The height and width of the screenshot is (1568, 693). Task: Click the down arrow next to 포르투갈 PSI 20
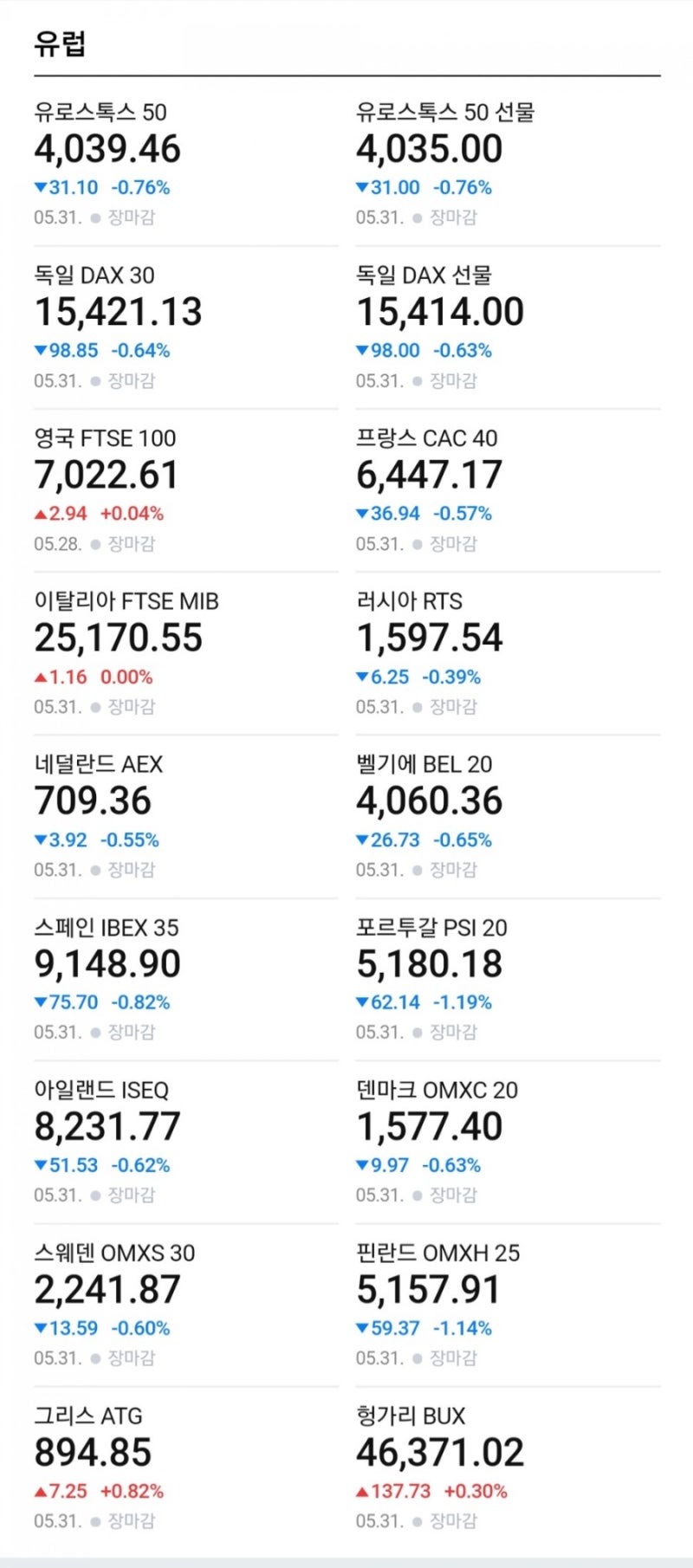tap(363, 1002)
